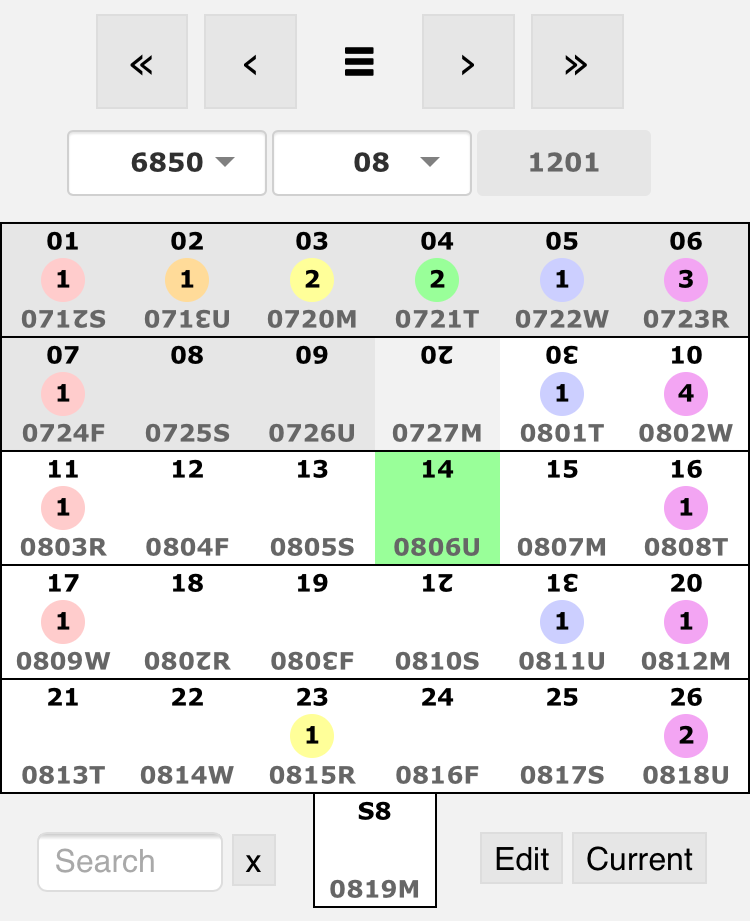Image resolution: width=750 pixels, height=921 pixels.
Task: Clear search with the x button
Action: click(x=254, y=861)
